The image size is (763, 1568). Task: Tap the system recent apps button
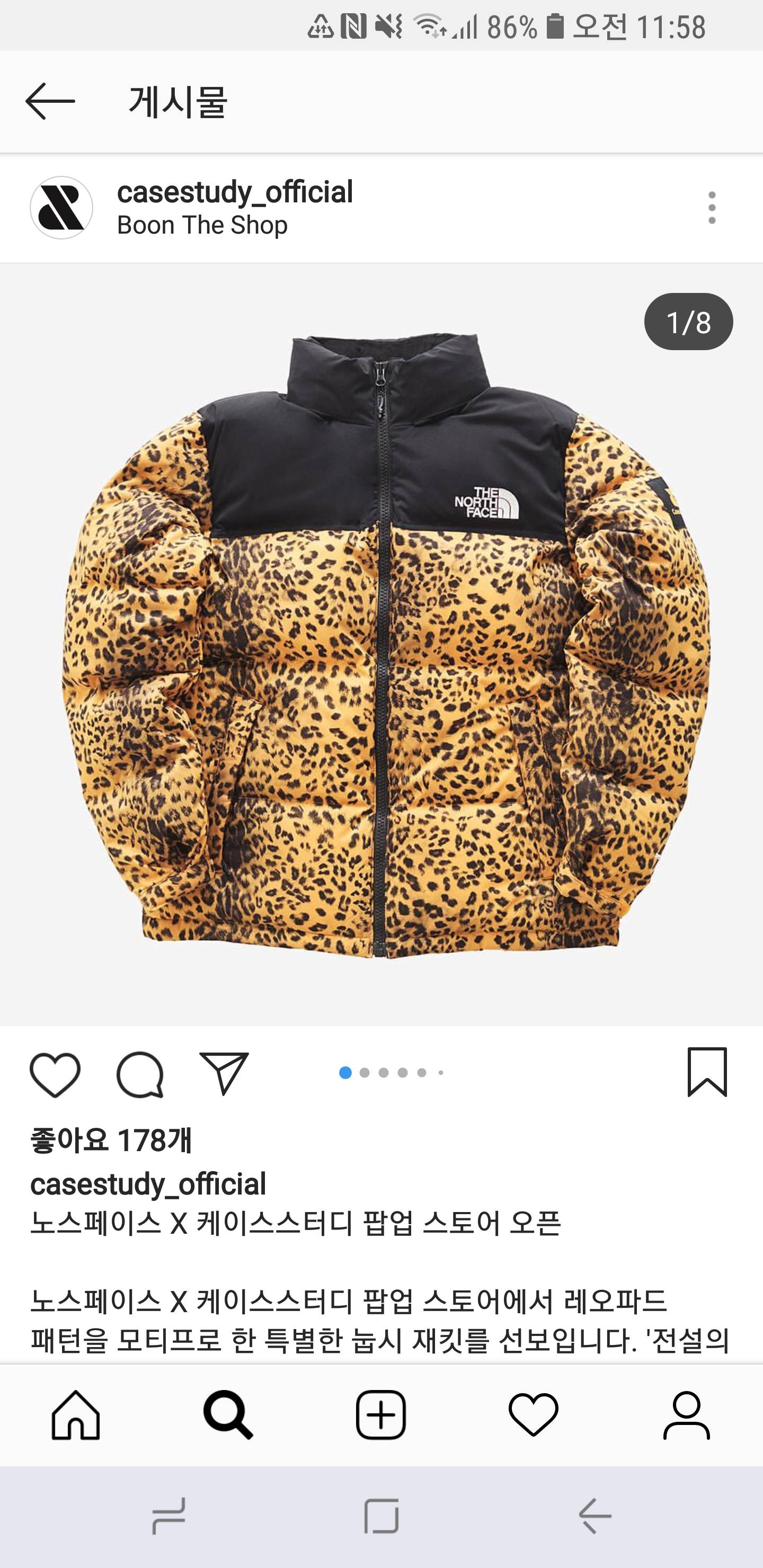[168, 1516]
